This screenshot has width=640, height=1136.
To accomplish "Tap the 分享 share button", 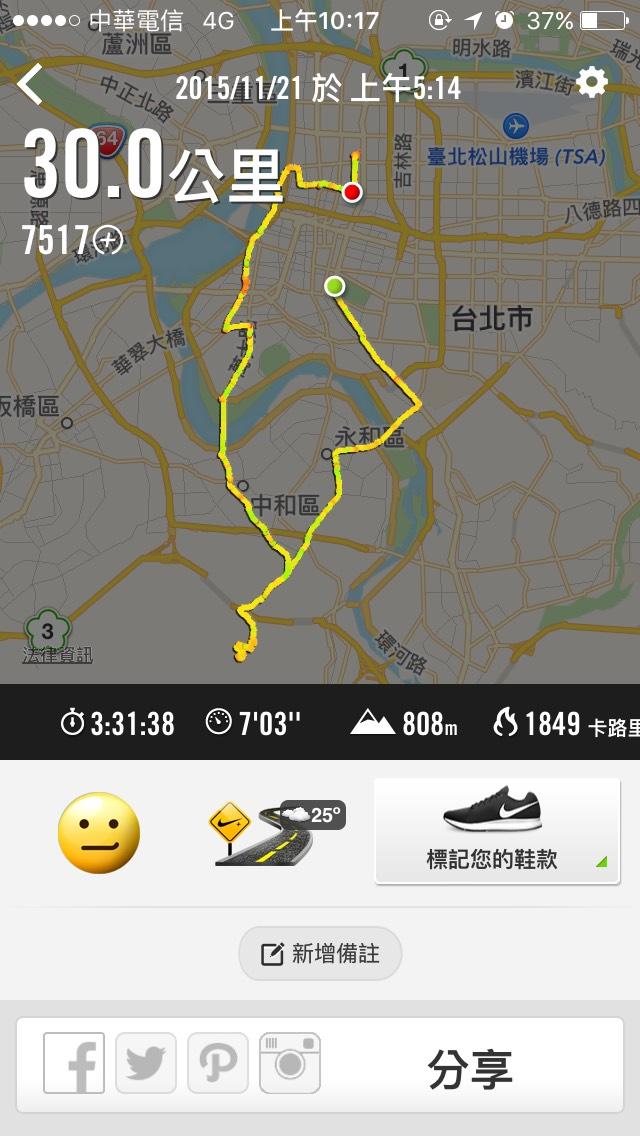I will click(470, 1068).
